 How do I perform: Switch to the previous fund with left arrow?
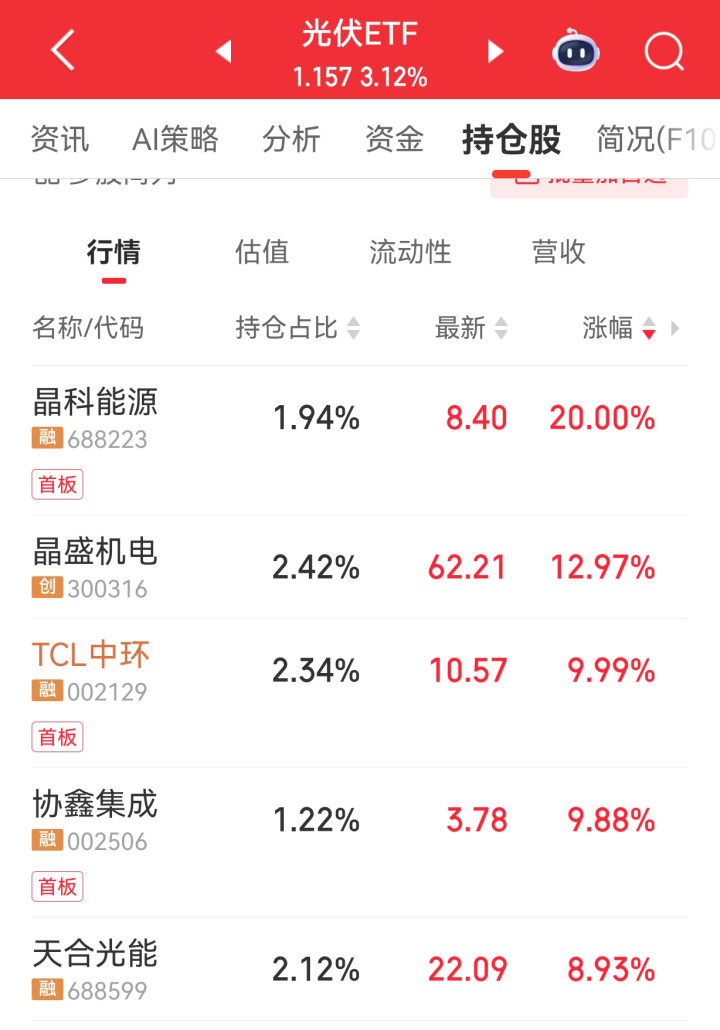pyautogui.click(x=224, y=51)
